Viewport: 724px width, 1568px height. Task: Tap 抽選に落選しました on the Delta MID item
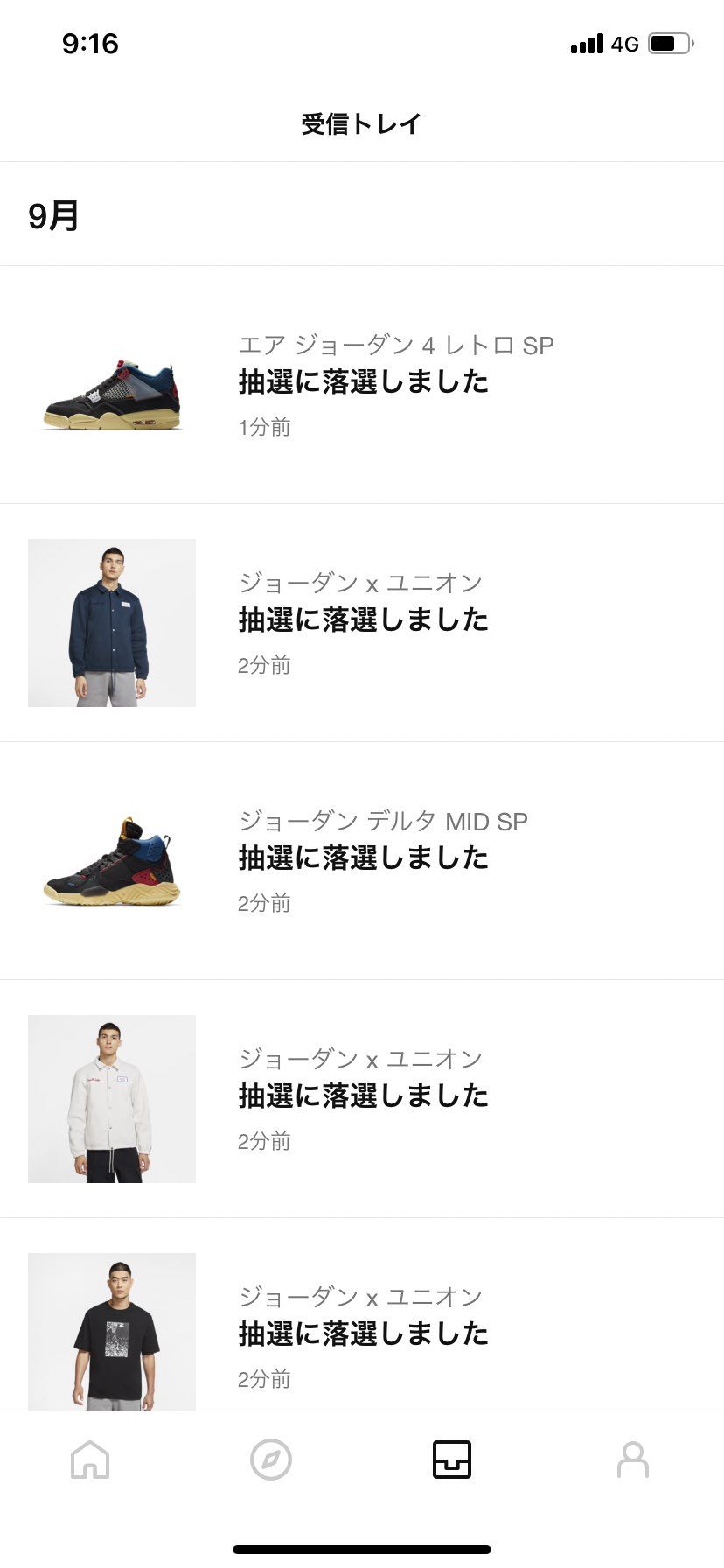363,857
